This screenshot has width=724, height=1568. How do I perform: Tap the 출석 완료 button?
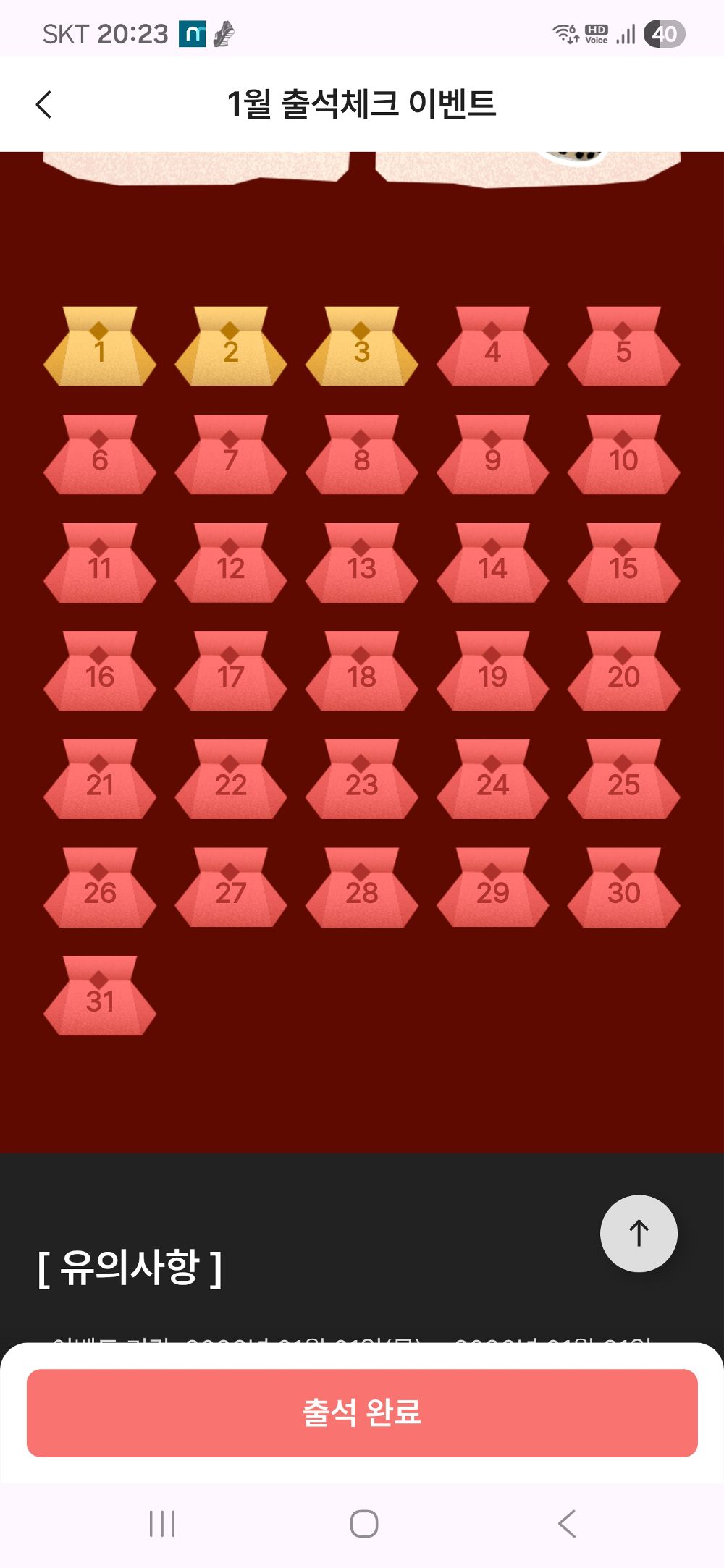point(362,1412)
